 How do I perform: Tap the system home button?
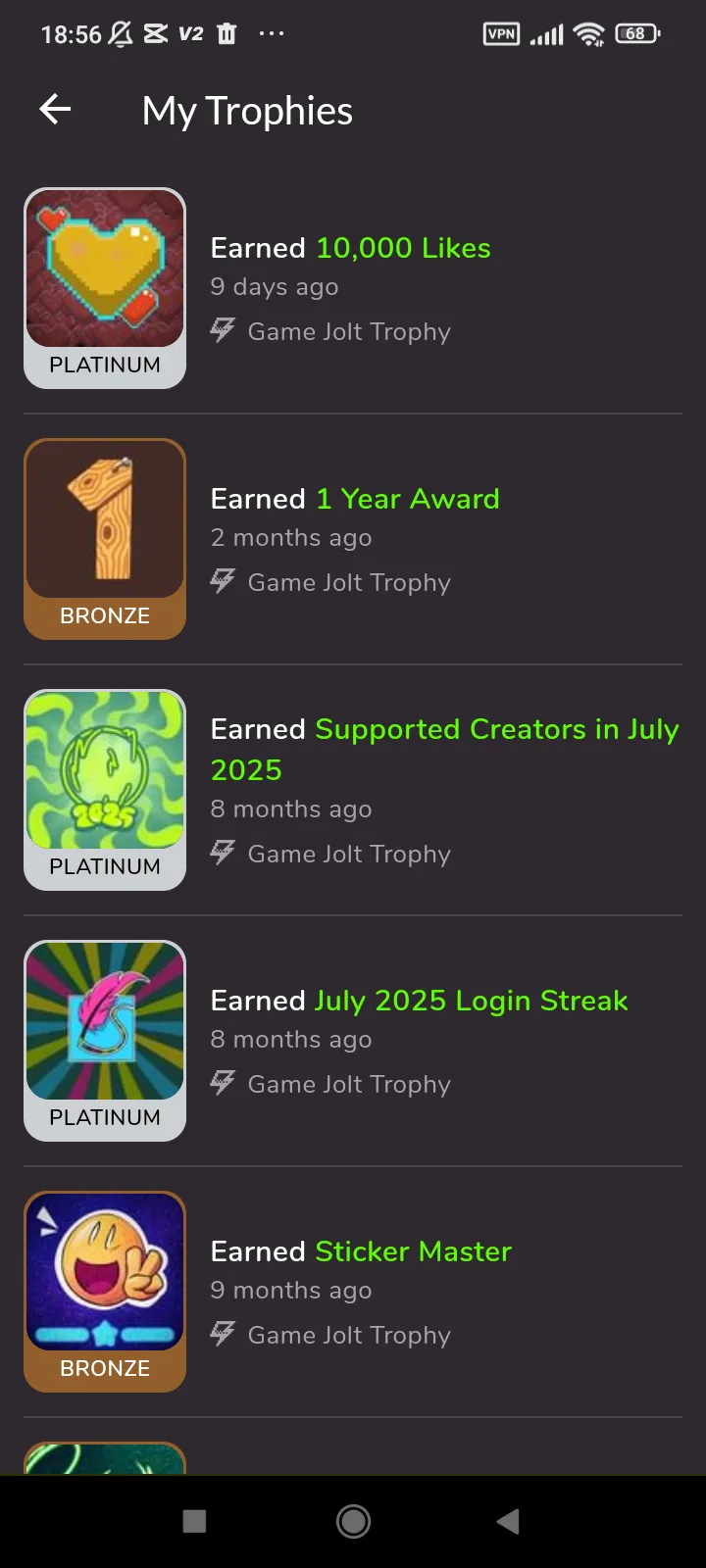[353, 1521]
